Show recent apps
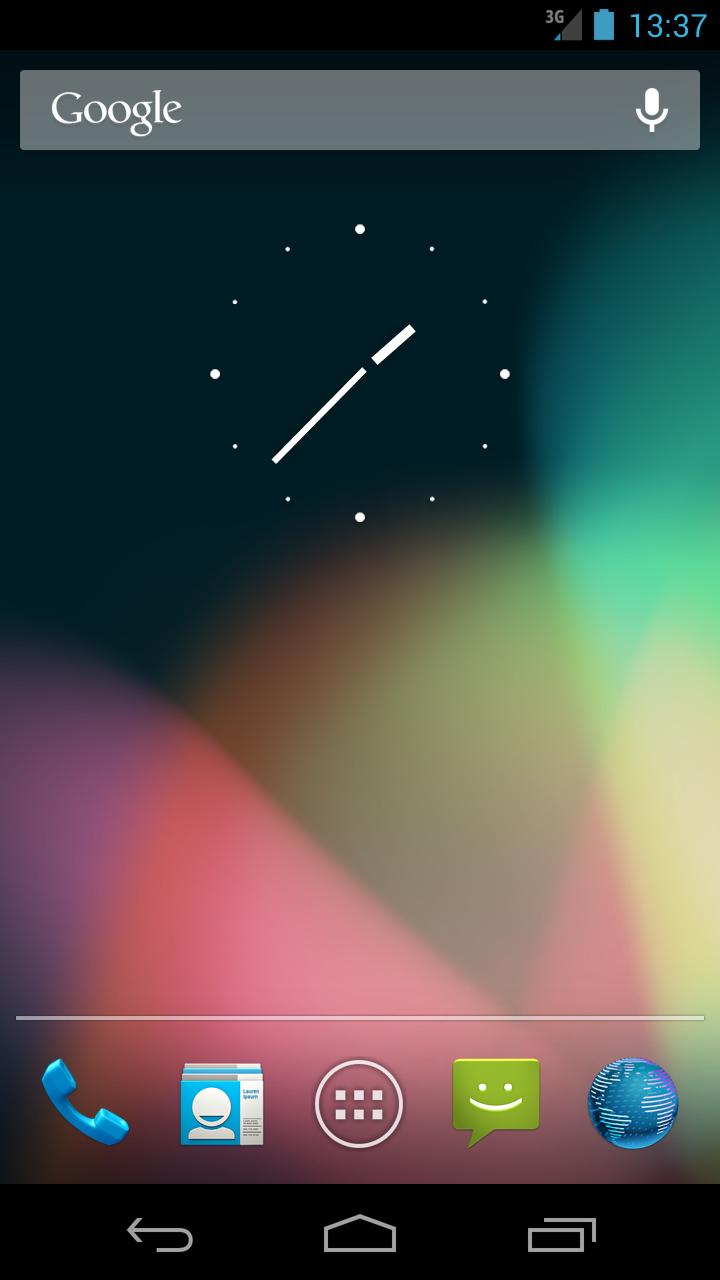Image resolution: width=720 pixels, height=1280 pixels. (561, 1234)
